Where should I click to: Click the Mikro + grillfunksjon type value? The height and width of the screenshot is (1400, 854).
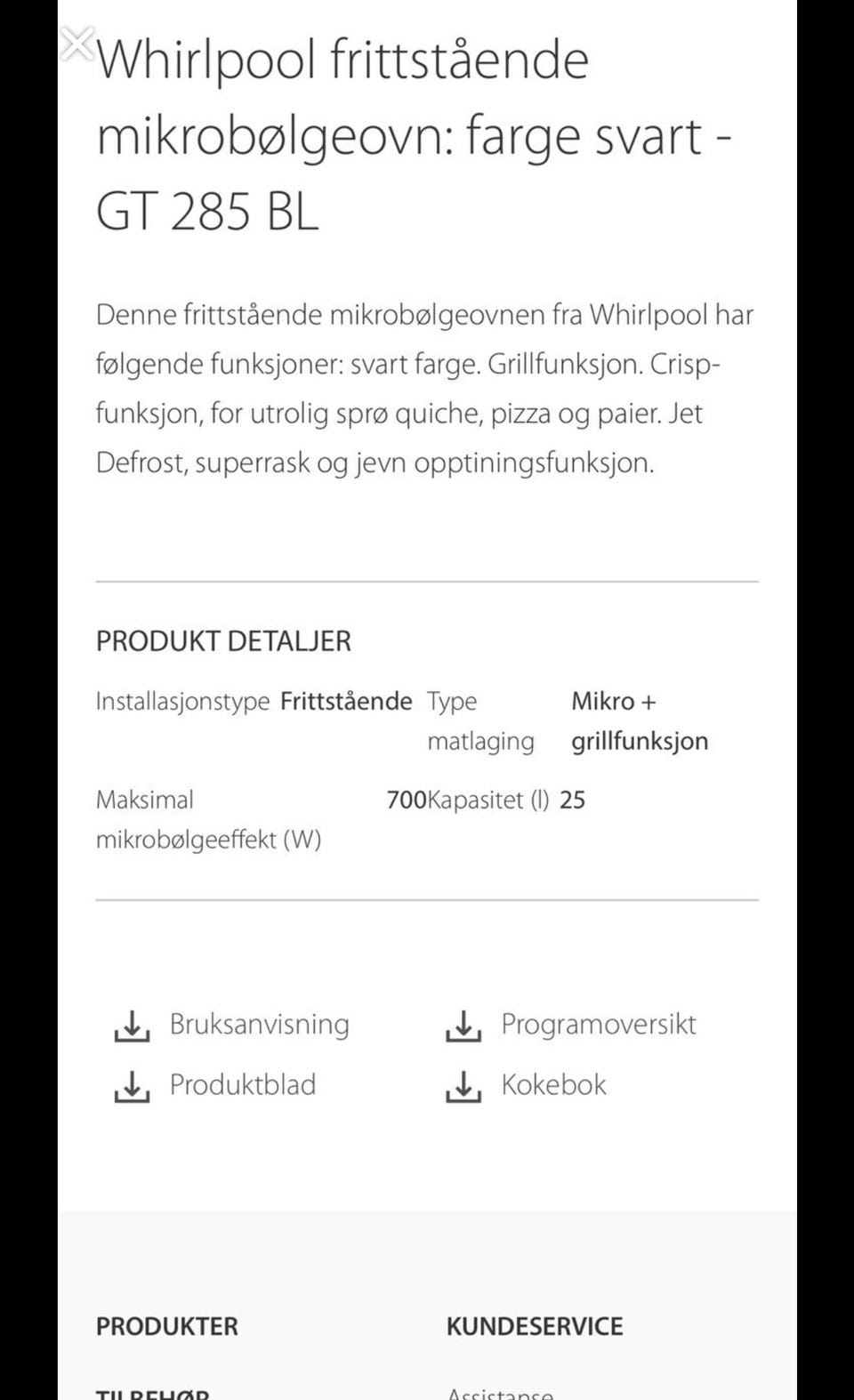coord(640,720)
